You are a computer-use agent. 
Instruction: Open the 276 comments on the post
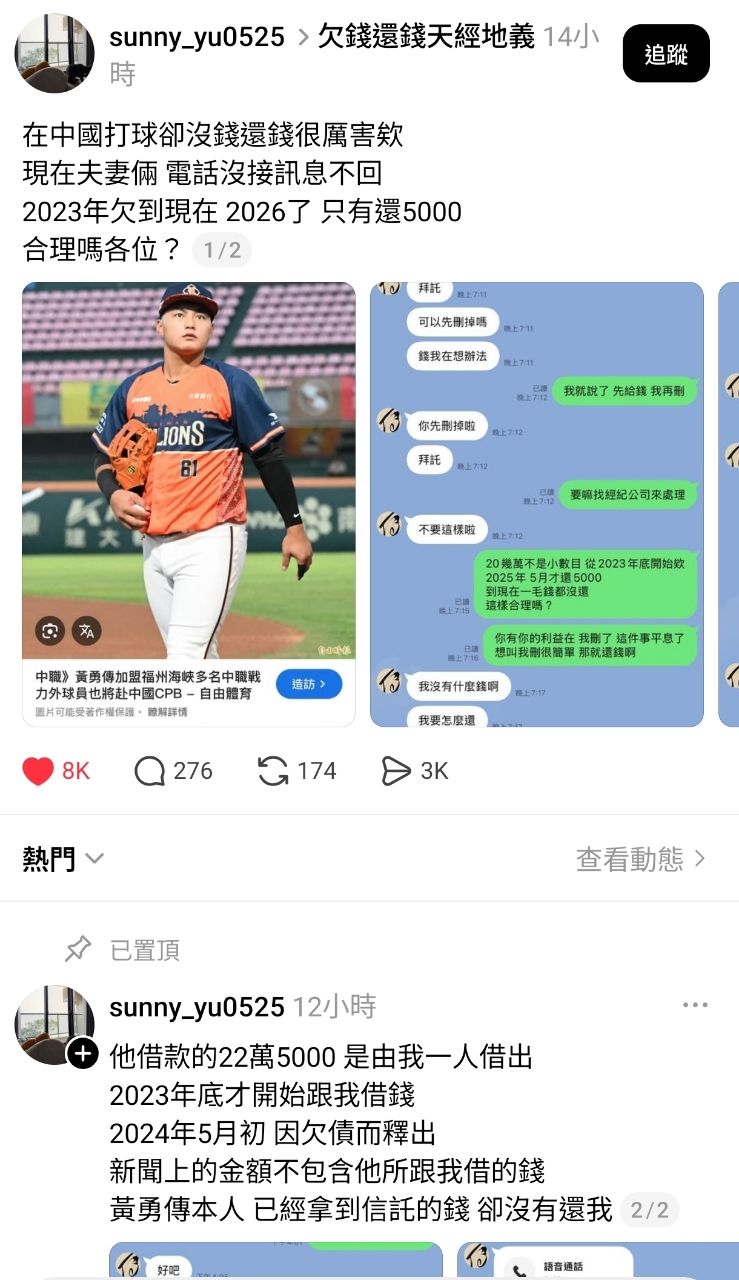150,771
